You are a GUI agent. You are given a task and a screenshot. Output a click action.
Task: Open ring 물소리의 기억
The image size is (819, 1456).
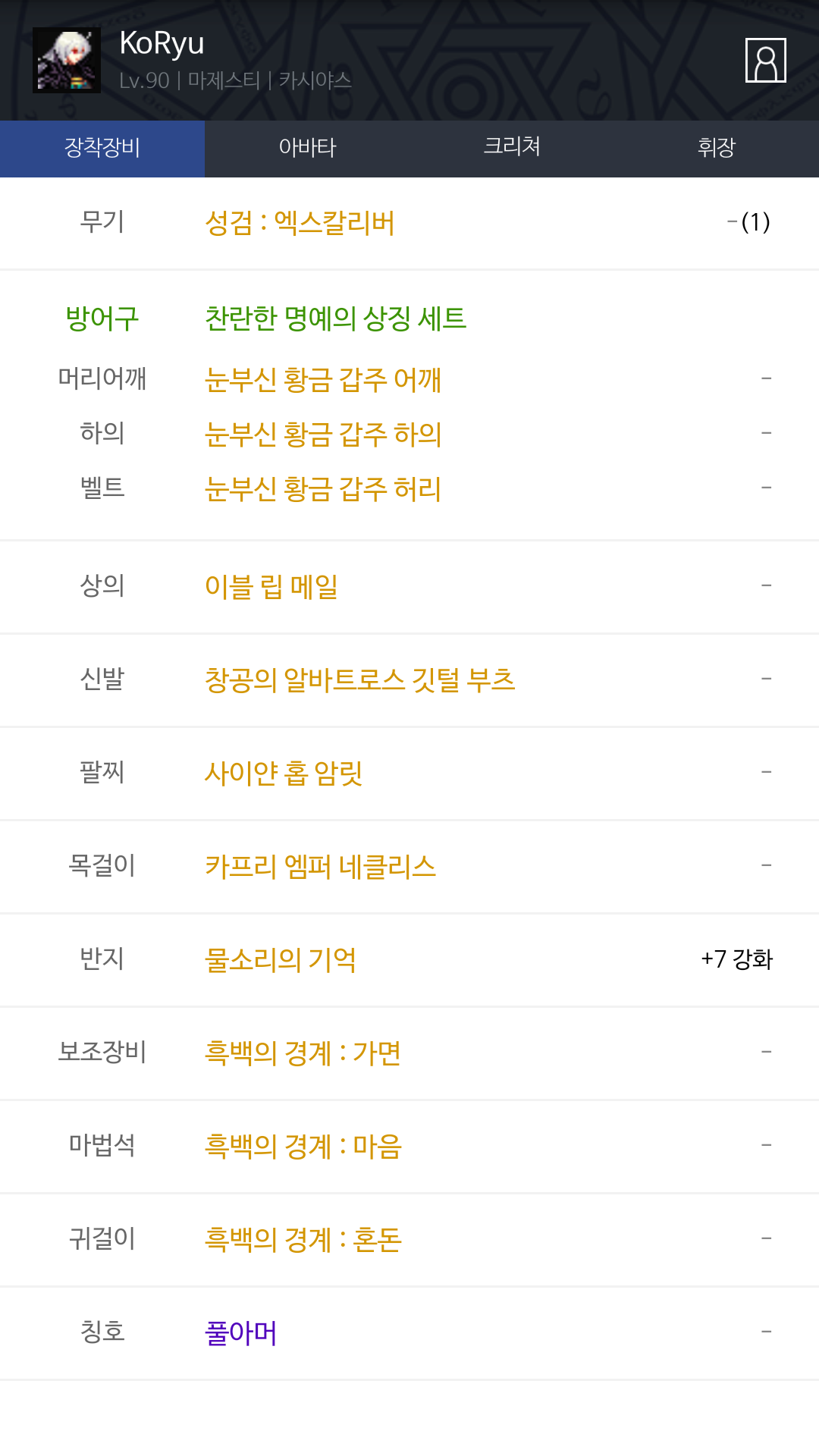280,960
